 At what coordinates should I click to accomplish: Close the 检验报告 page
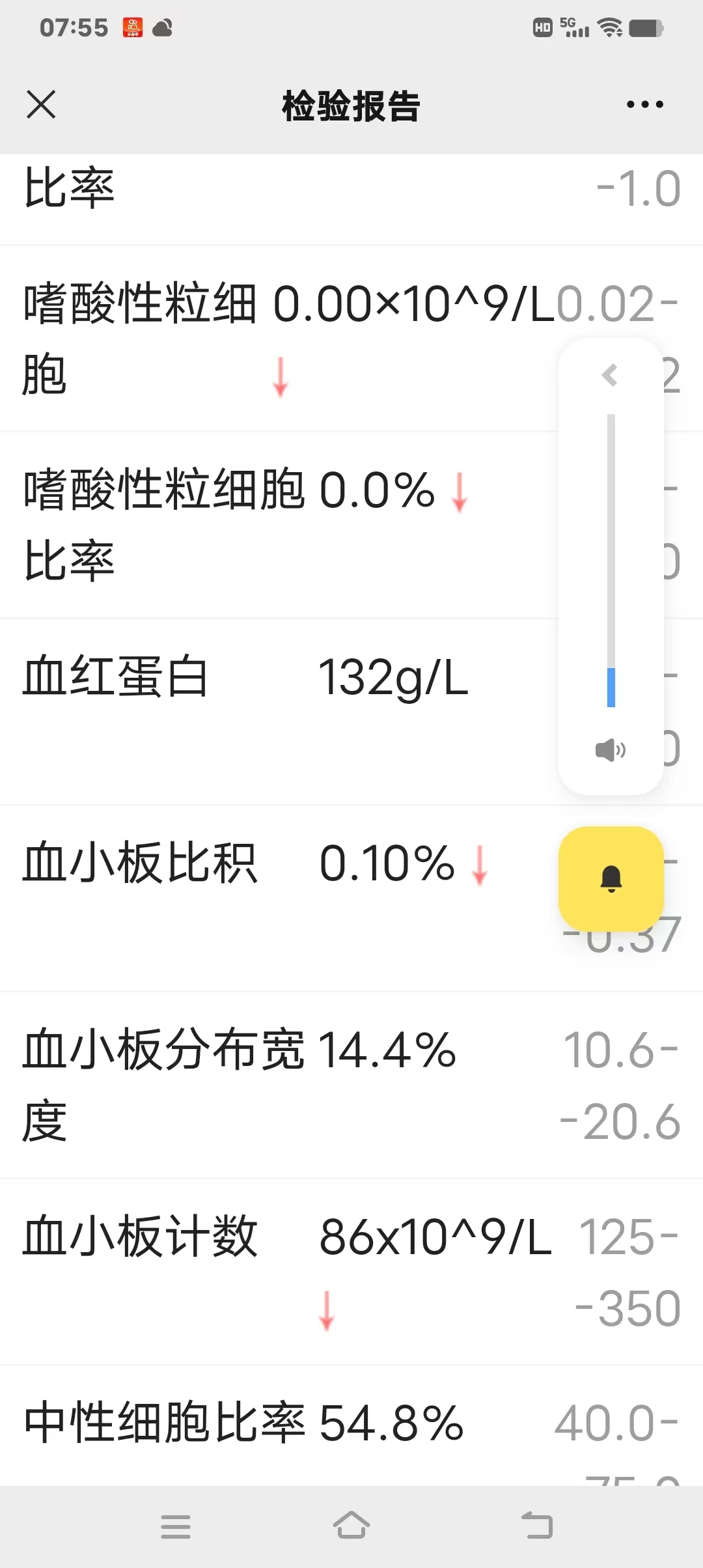[x=41, y=105]
